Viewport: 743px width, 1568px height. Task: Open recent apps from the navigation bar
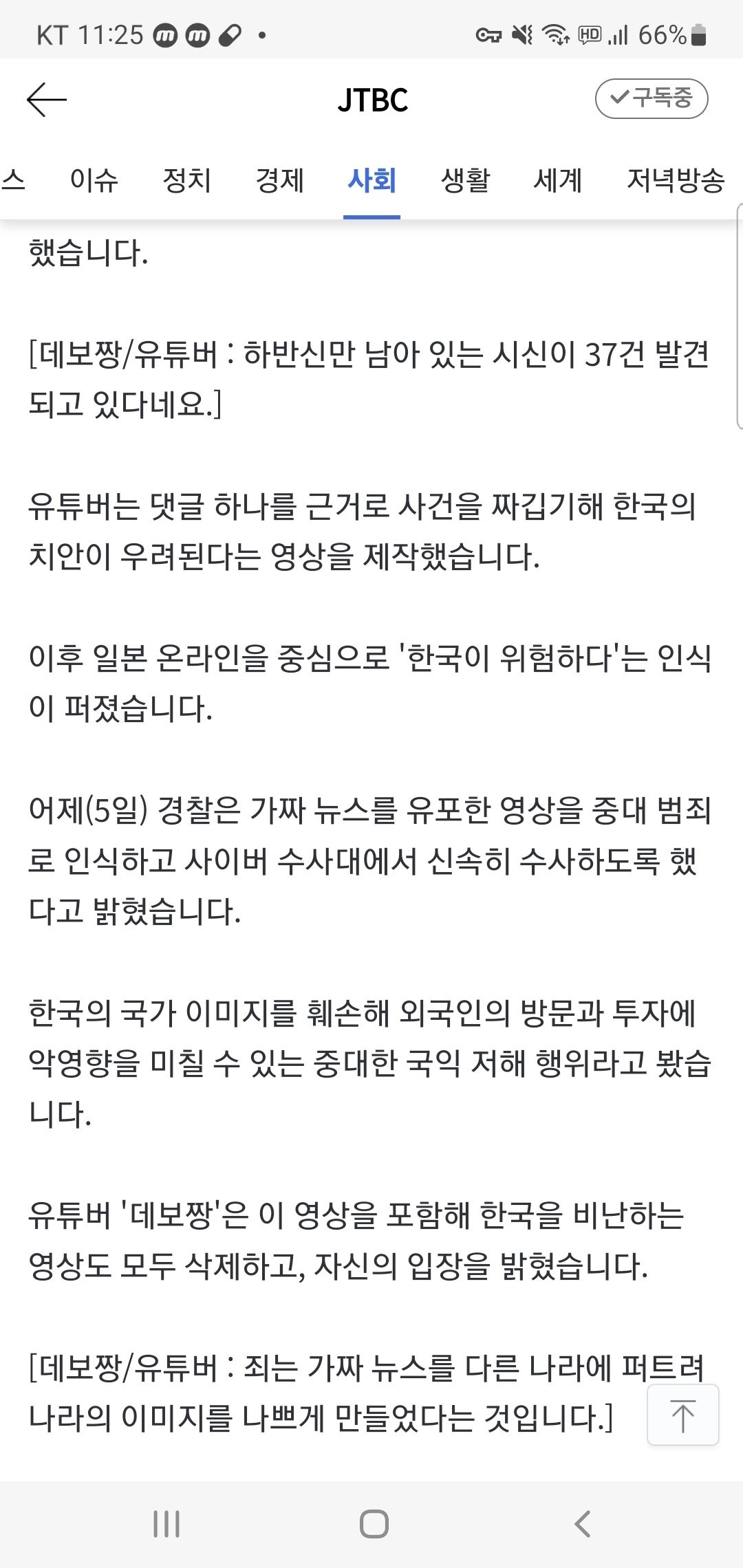point(166,1524)
